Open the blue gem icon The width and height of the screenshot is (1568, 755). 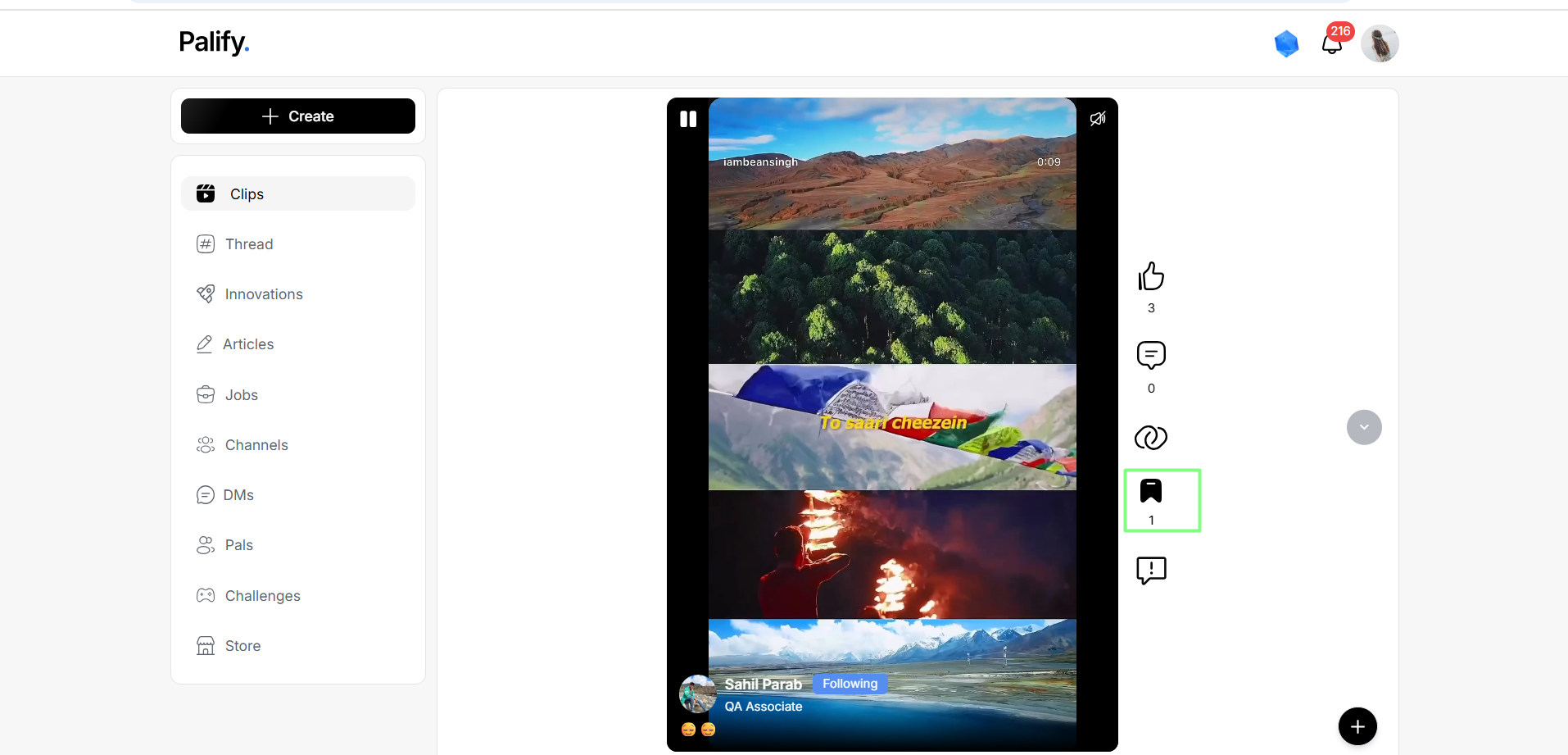1286,43
